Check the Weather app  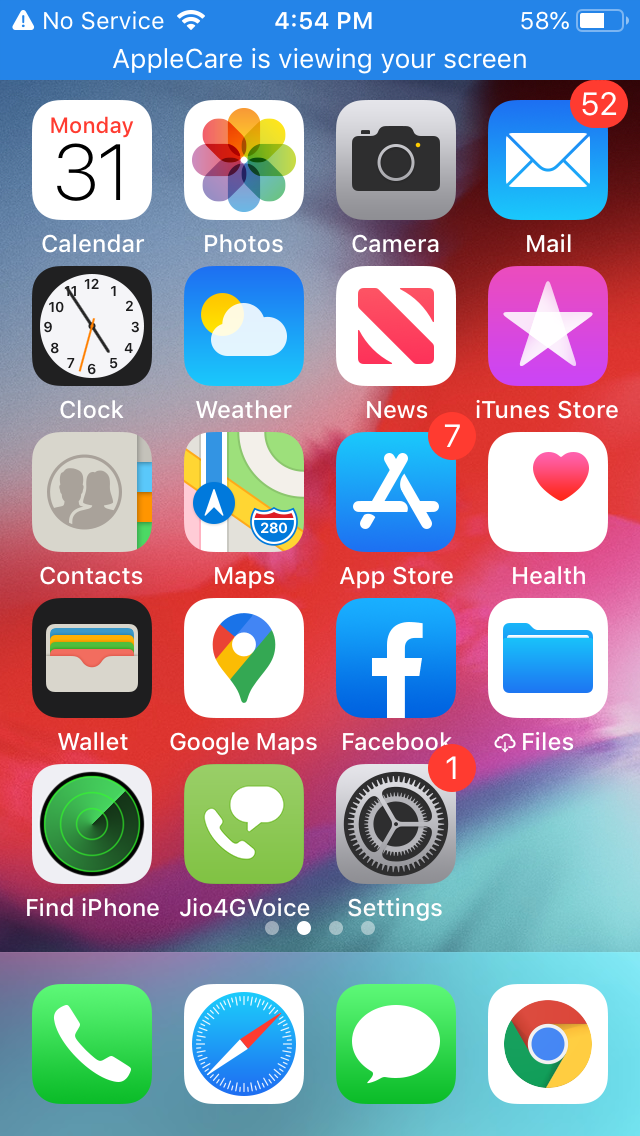pos(244,326)
